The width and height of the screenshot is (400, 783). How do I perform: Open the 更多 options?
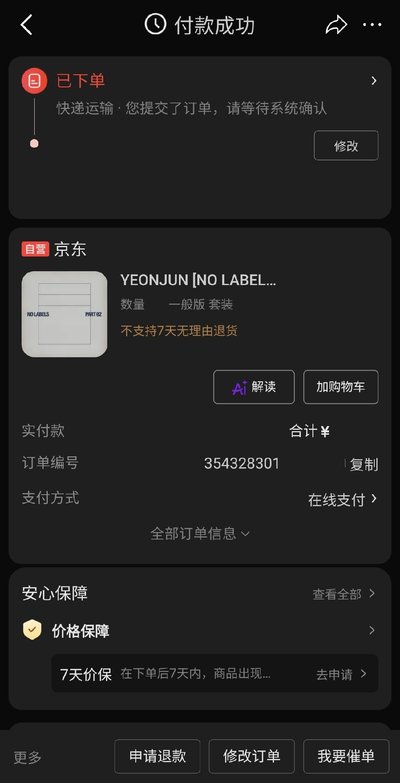(x=27, y=757)
